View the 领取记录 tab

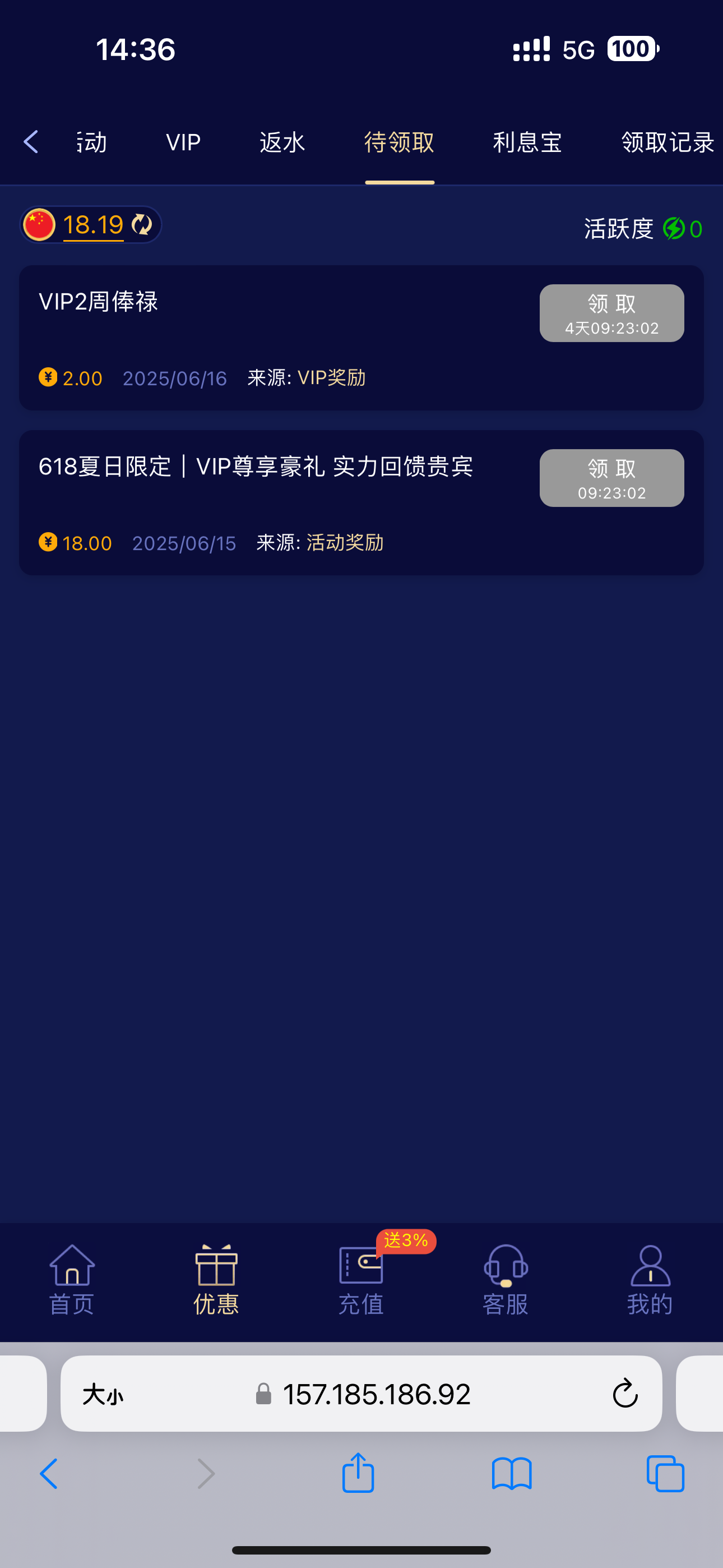[x=667, y=142]
